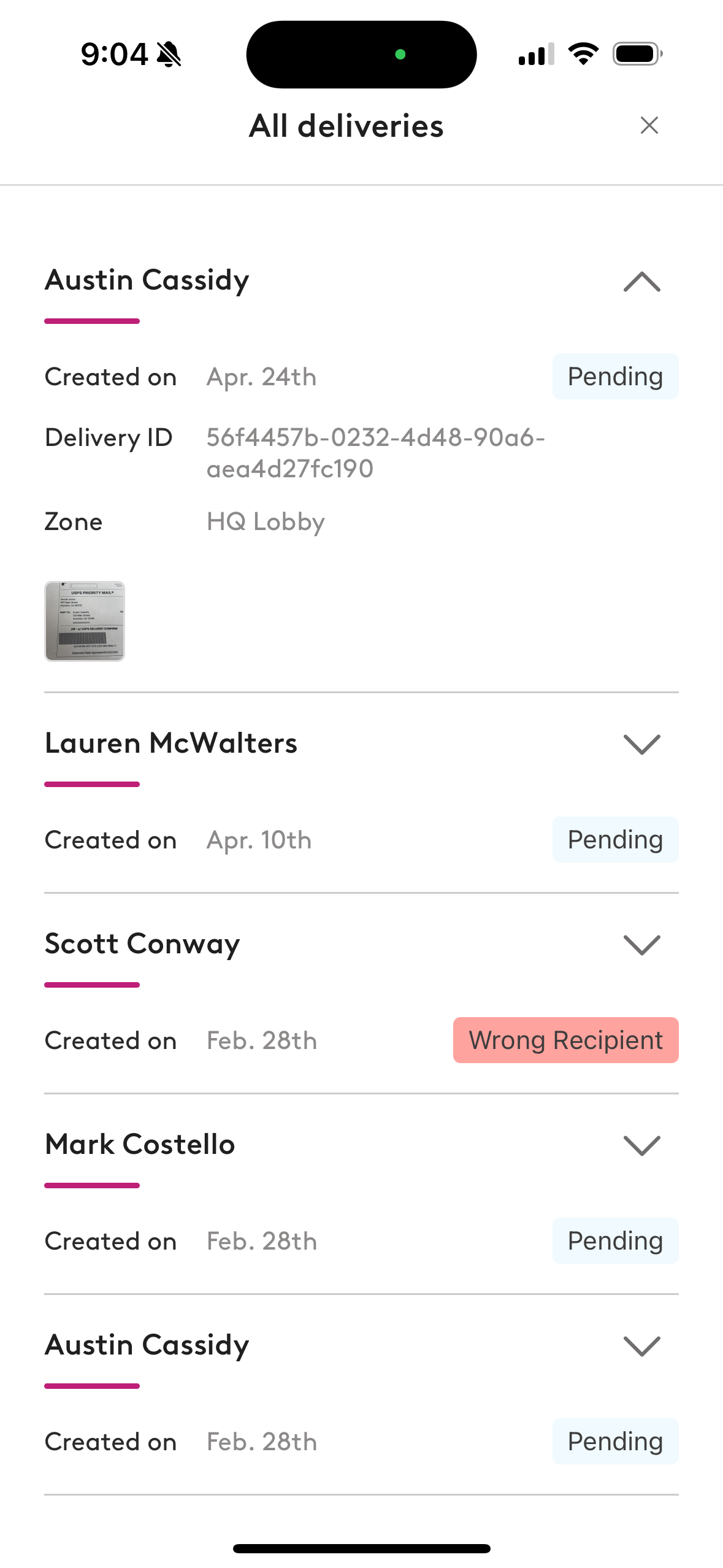723x1568 pixels.
Task: Collapse the Apr. 24th Austin Cassidy delivery
Action: (641, 282)
